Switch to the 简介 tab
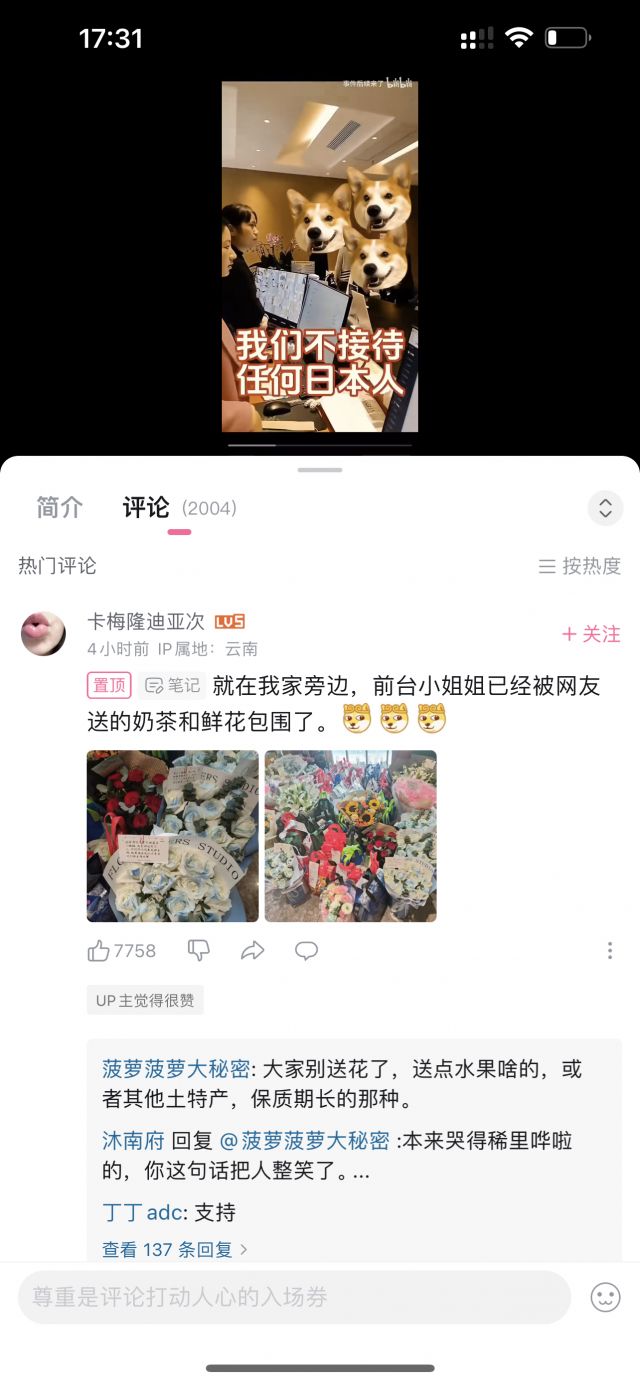The width and height of the screenshot is (640, 1384). coord(60,508)
